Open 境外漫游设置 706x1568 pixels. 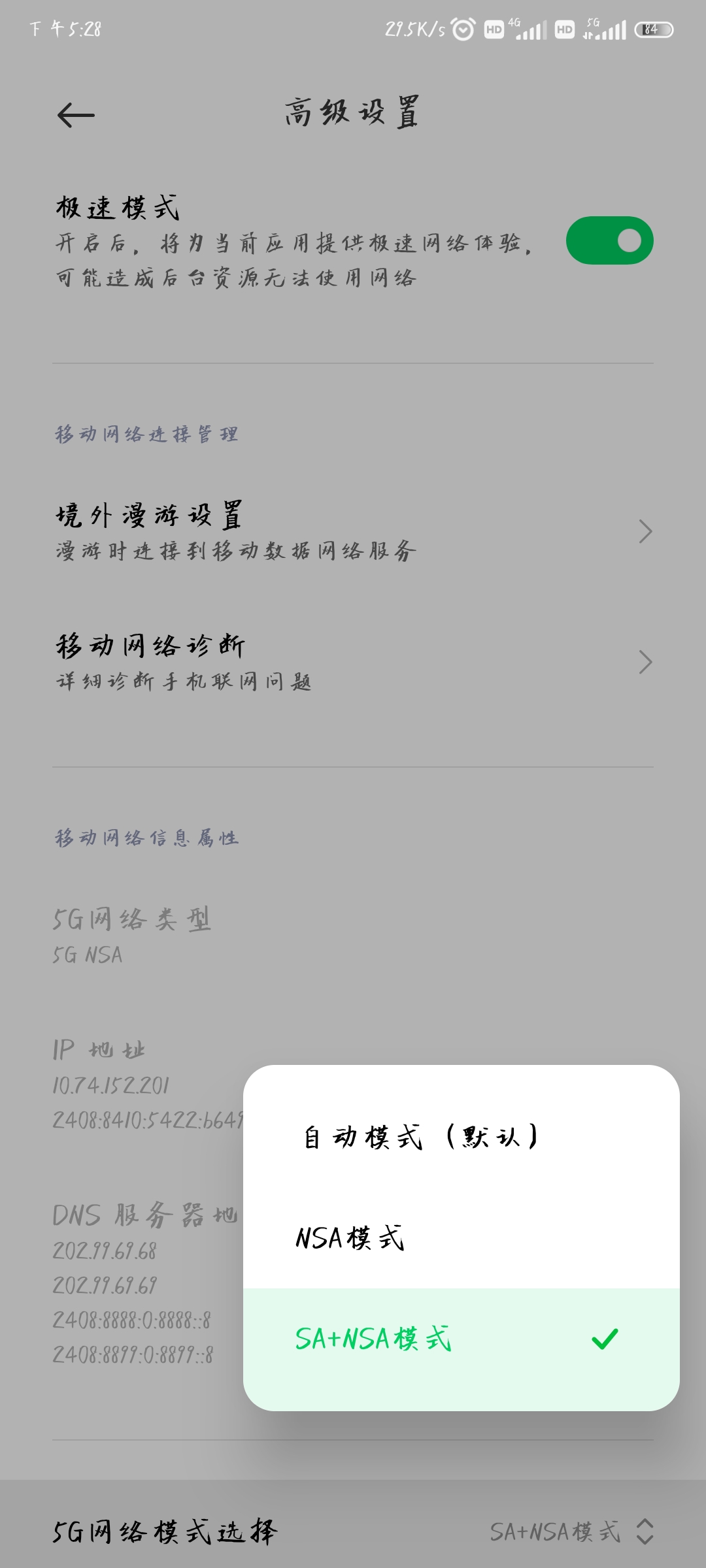tap(353, 531)
